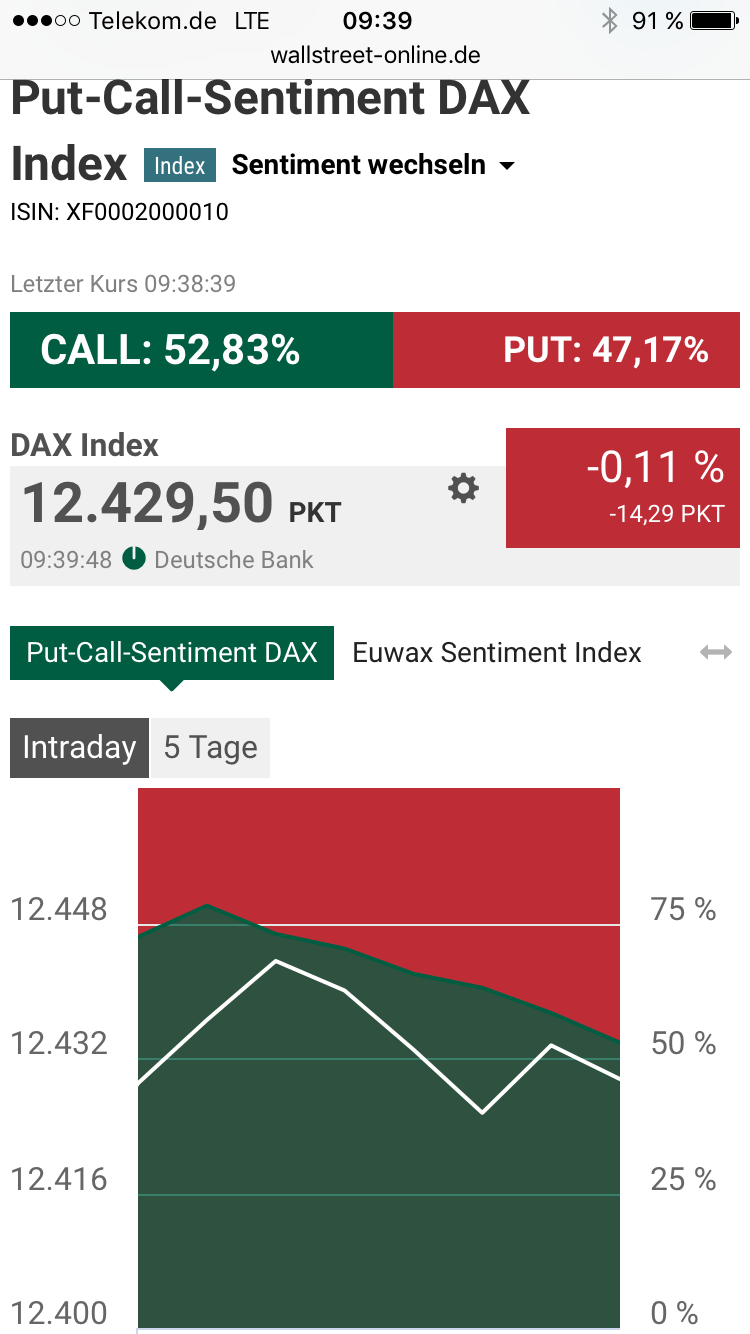The height and width of the screenshot is (1334, 750).
Task: Select the Index badge next to the title
Action: [x=179, y=165]
